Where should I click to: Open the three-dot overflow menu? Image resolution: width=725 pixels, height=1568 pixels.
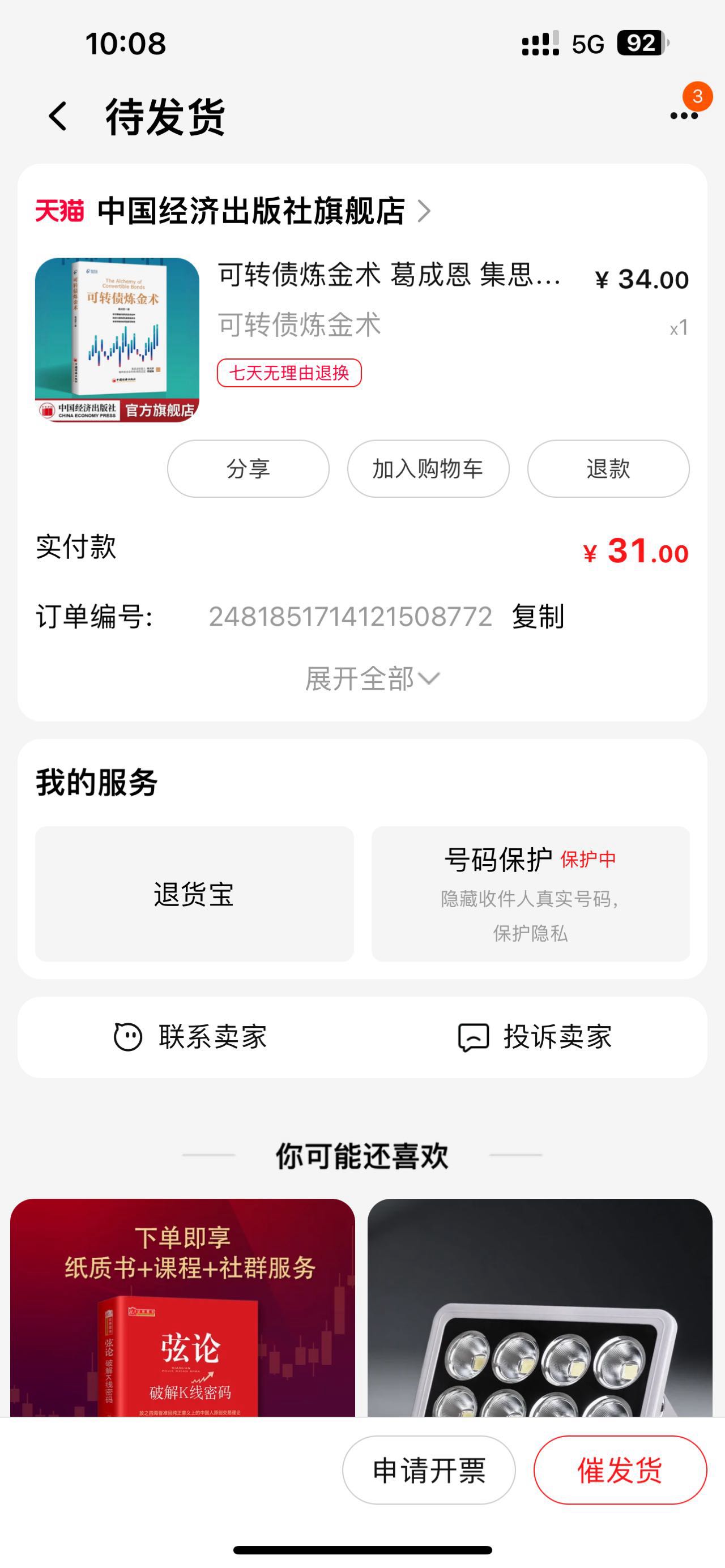[x=683, y=115]
